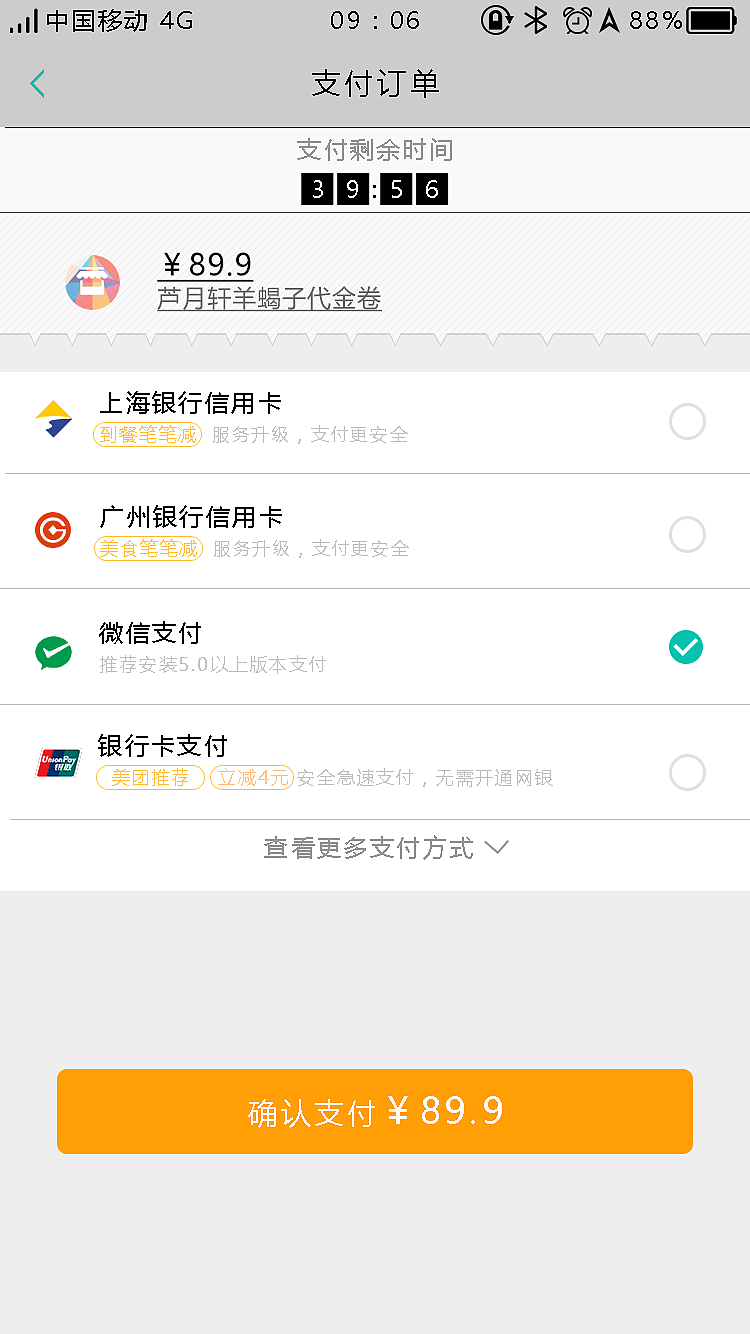Click the payment countdown timer digits
Viewport: 750px width, 1334px height.
pos(375,189)
